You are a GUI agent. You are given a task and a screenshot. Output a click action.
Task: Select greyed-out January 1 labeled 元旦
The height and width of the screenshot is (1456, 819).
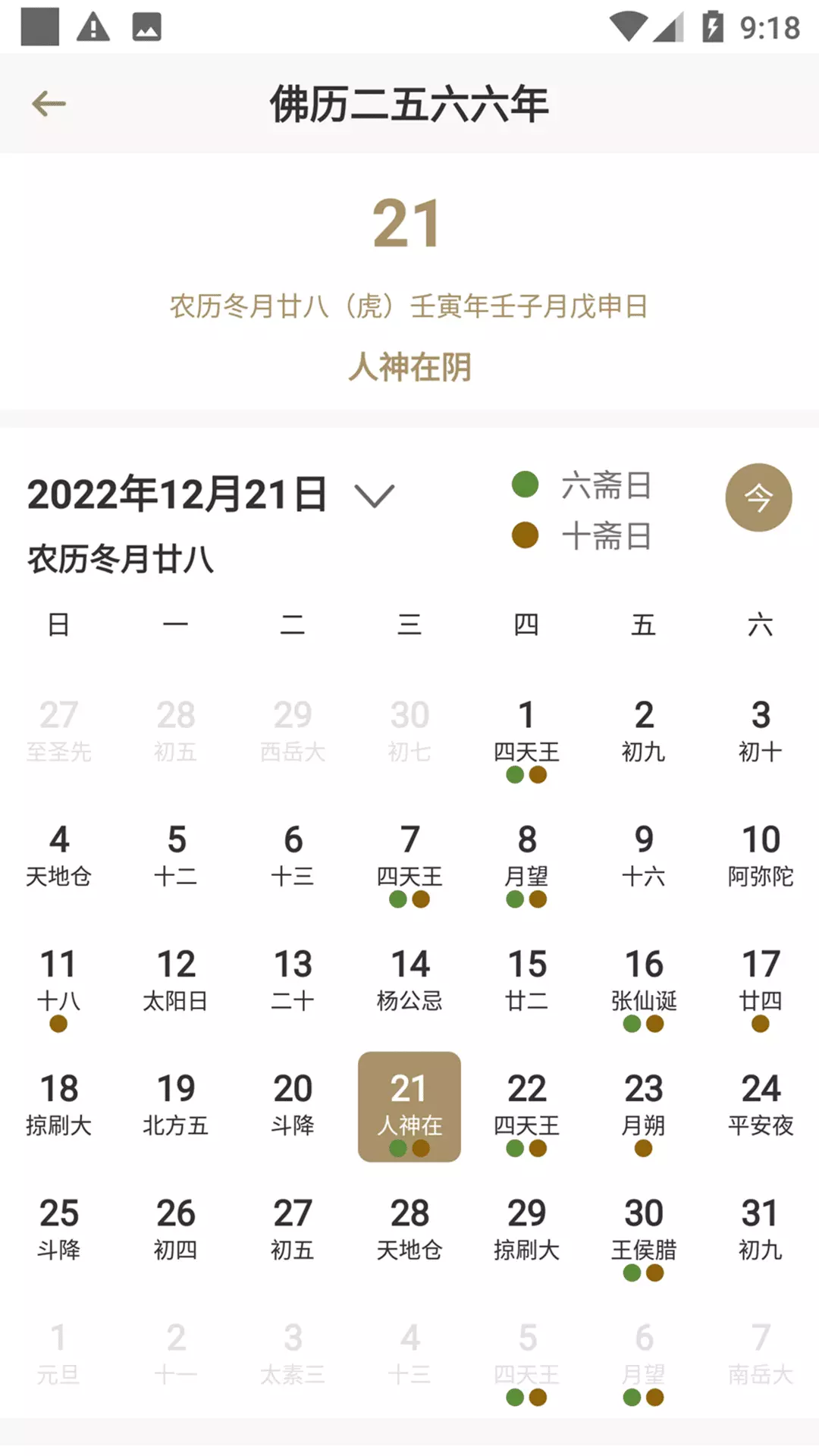58,1361
